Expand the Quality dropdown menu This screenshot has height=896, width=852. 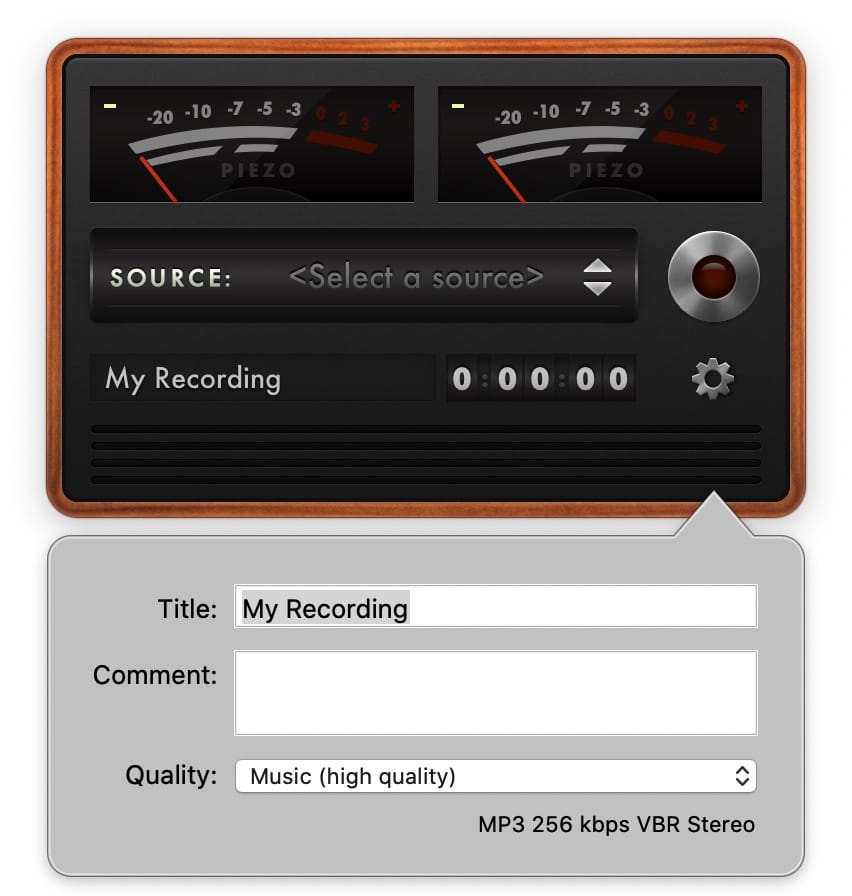point(495,776)
